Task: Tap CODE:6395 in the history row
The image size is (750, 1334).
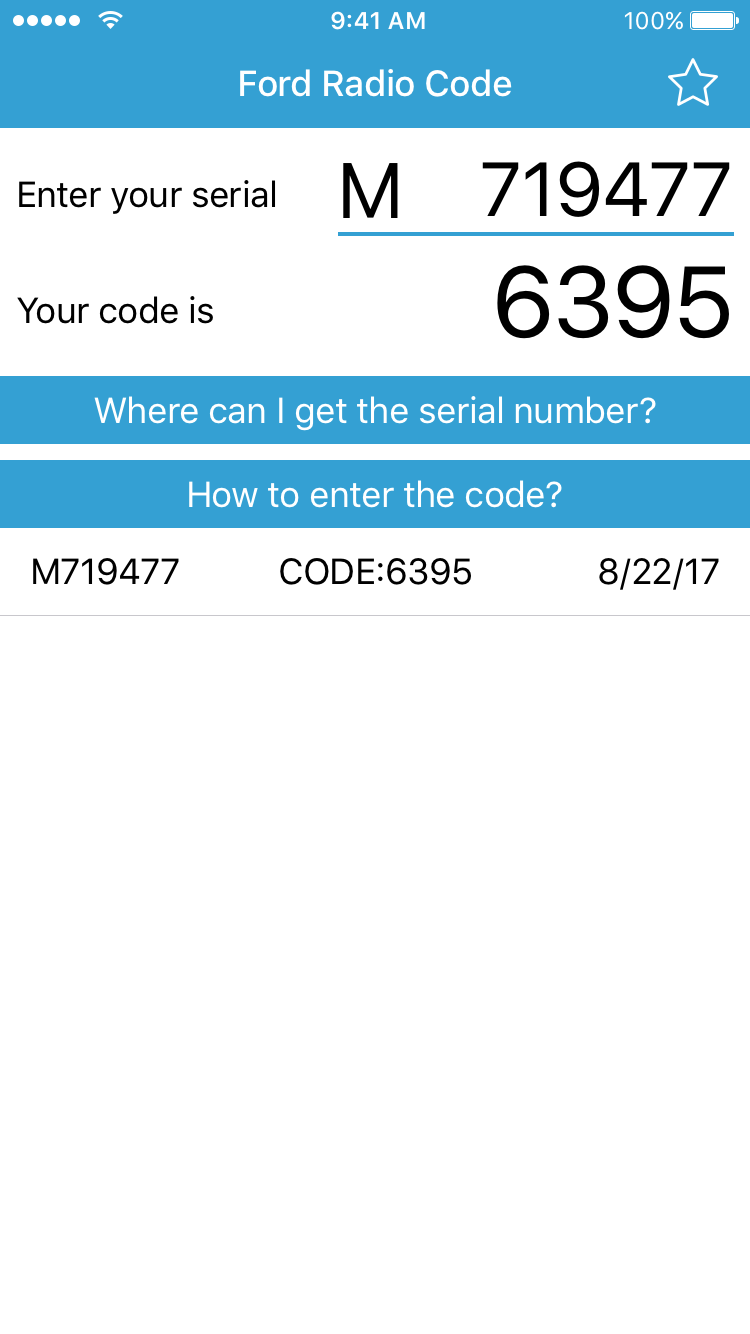Action: pyautogui.click(x=375, y=572)
